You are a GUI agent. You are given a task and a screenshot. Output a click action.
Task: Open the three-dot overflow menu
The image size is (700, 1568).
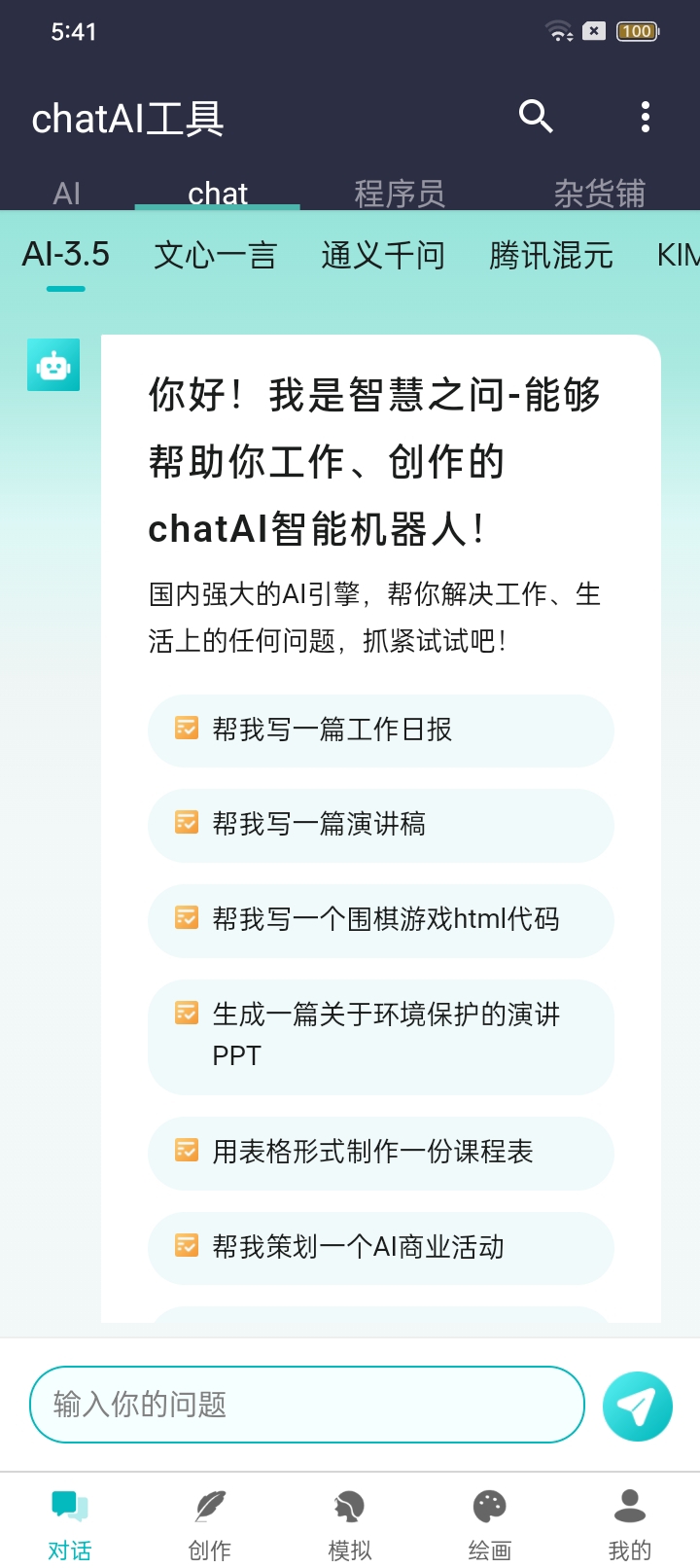pyautogui.click(x=645, y=117)
